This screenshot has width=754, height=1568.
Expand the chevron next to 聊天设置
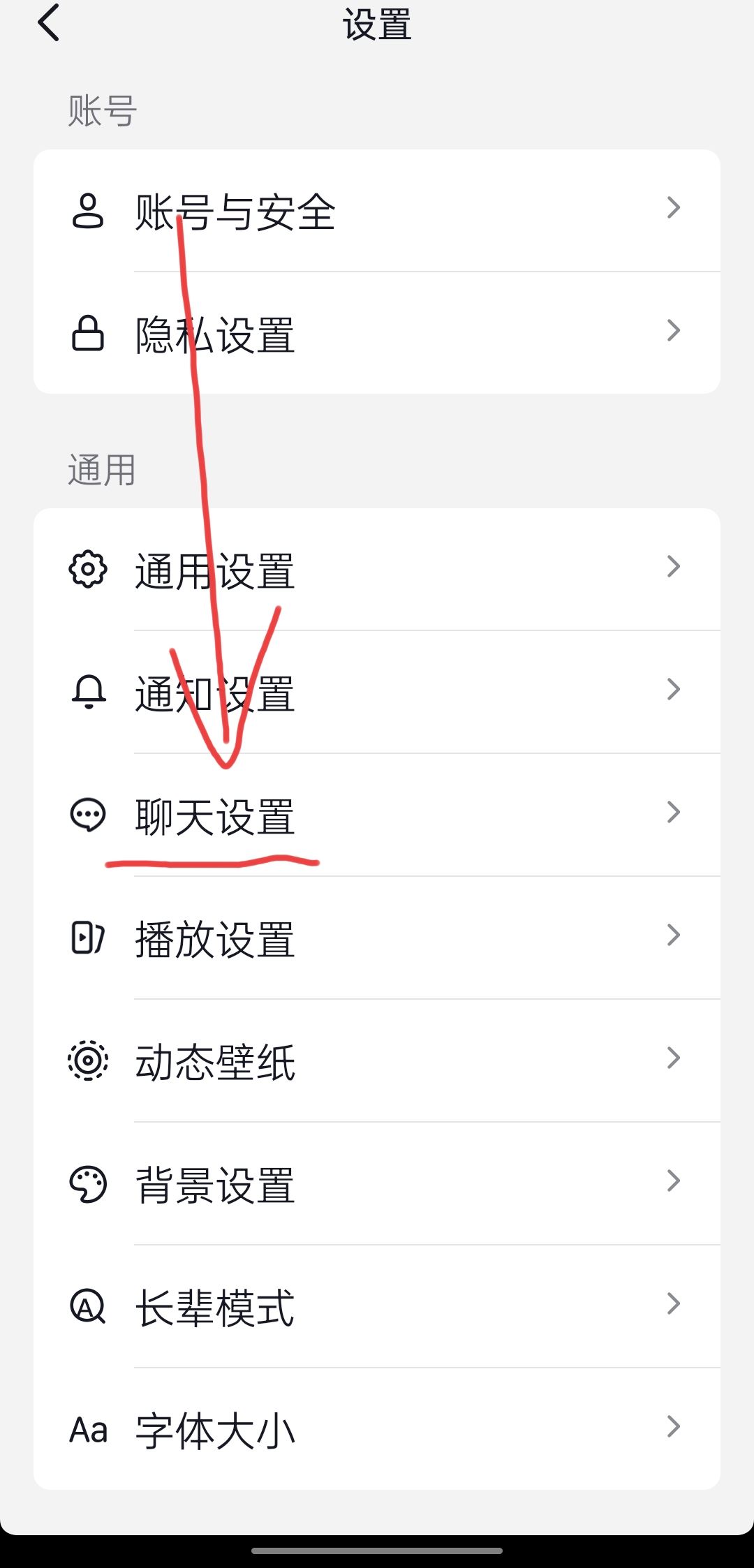coord(672,811)
